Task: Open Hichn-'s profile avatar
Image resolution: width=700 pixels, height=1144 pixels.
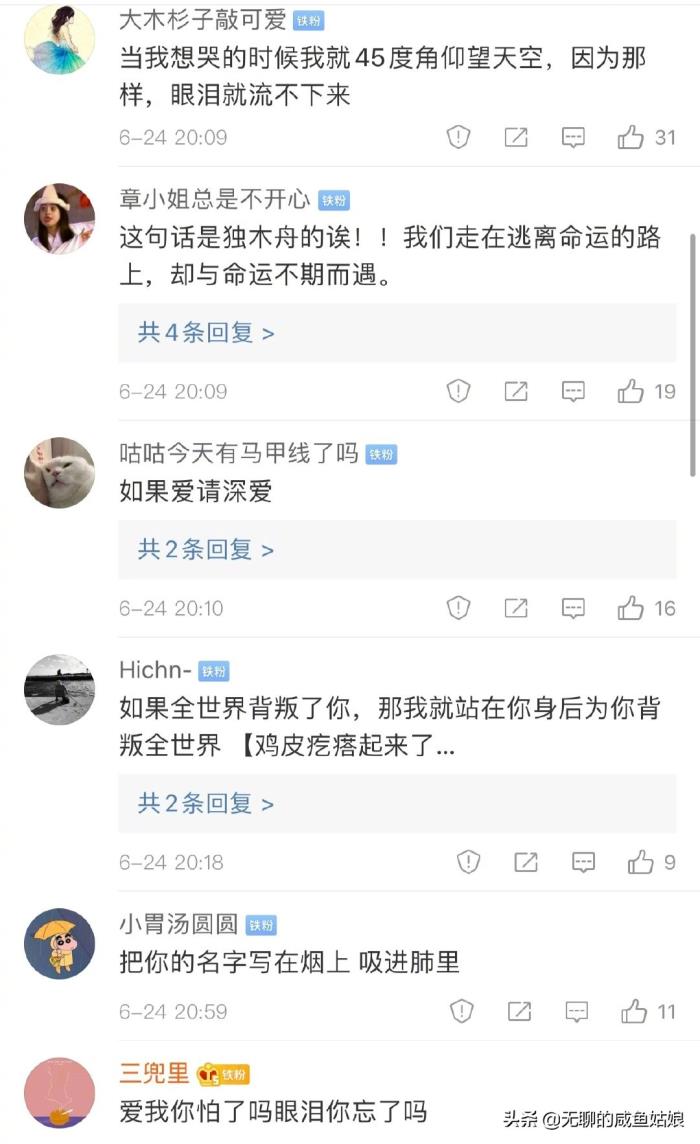Action: point(59,690)
